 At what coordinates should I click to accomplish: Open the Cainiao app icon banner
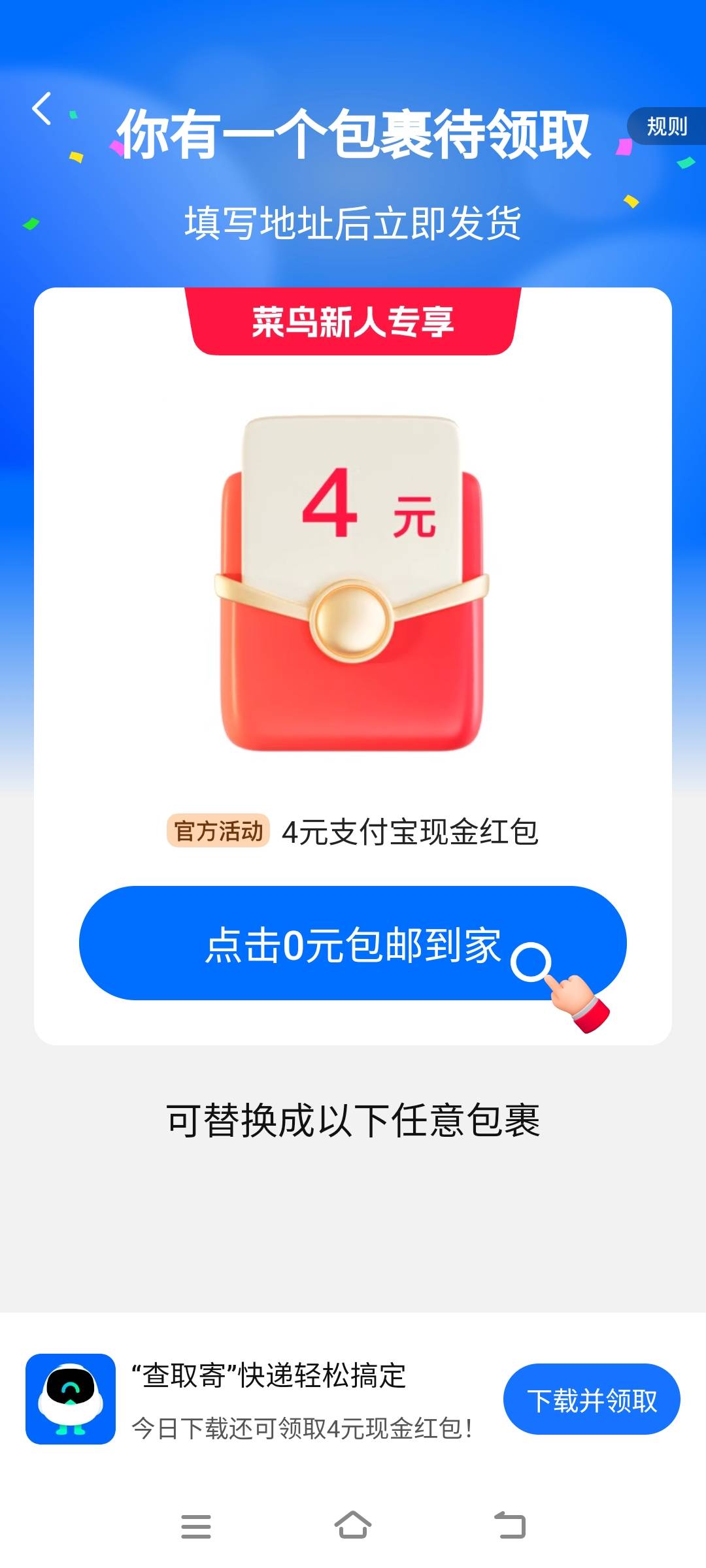pos(71,1399)
